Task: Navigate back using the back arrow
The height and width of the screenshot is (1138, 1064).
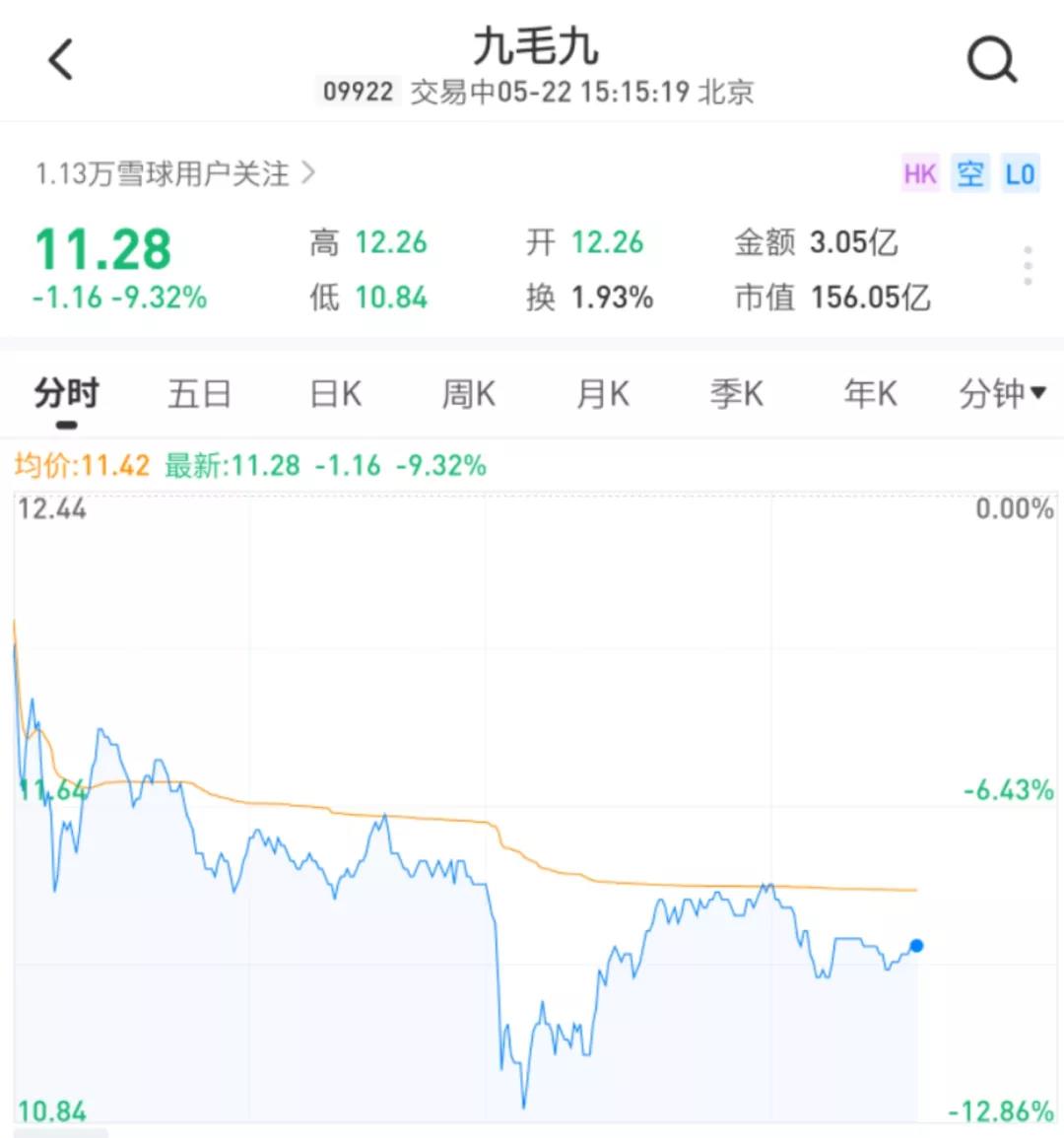Action: click(61, 59)
